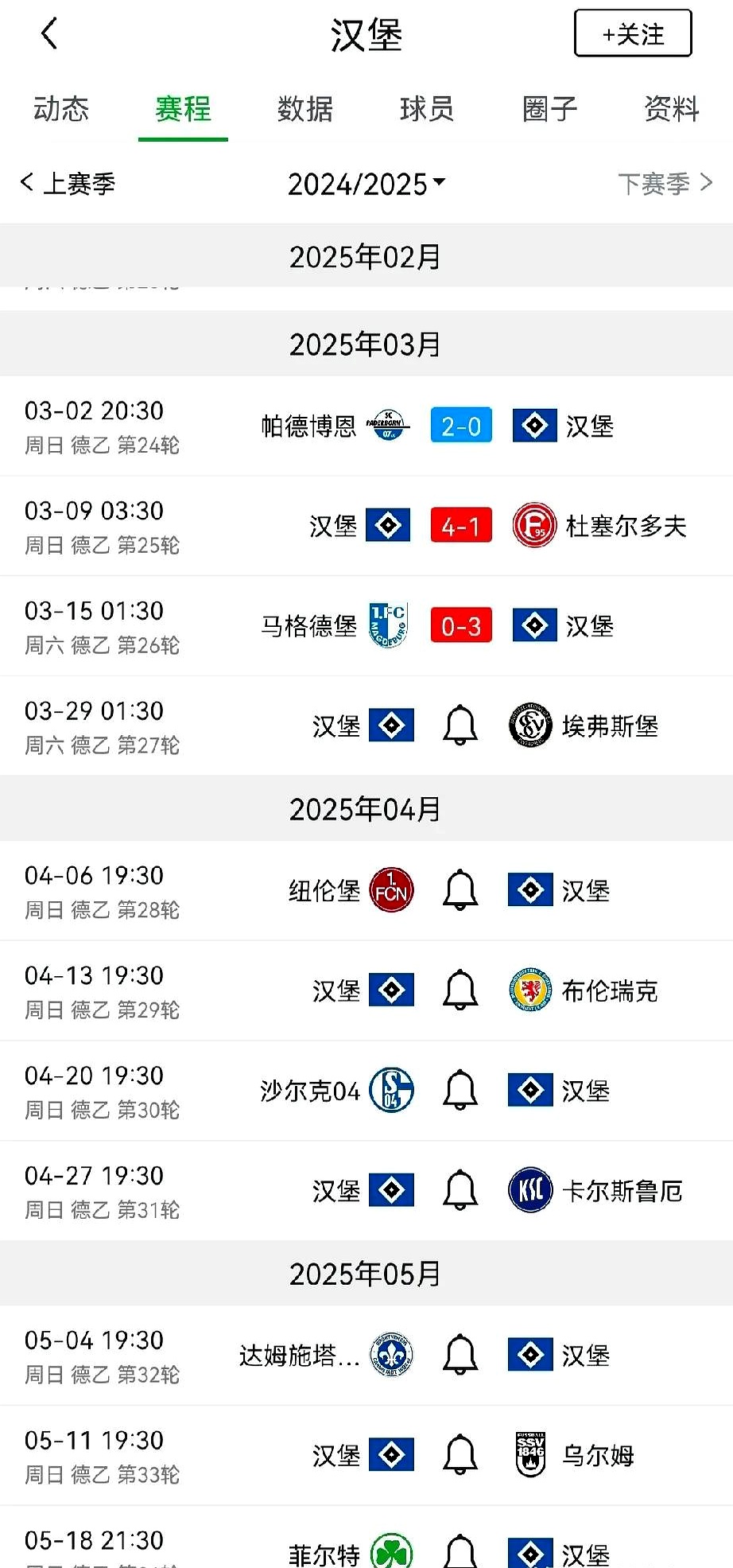Set a reminder bell for 汉堡 vs 埃弗斯堡
The height and width of the screenshot is (1568, 733).
point(460,725)
